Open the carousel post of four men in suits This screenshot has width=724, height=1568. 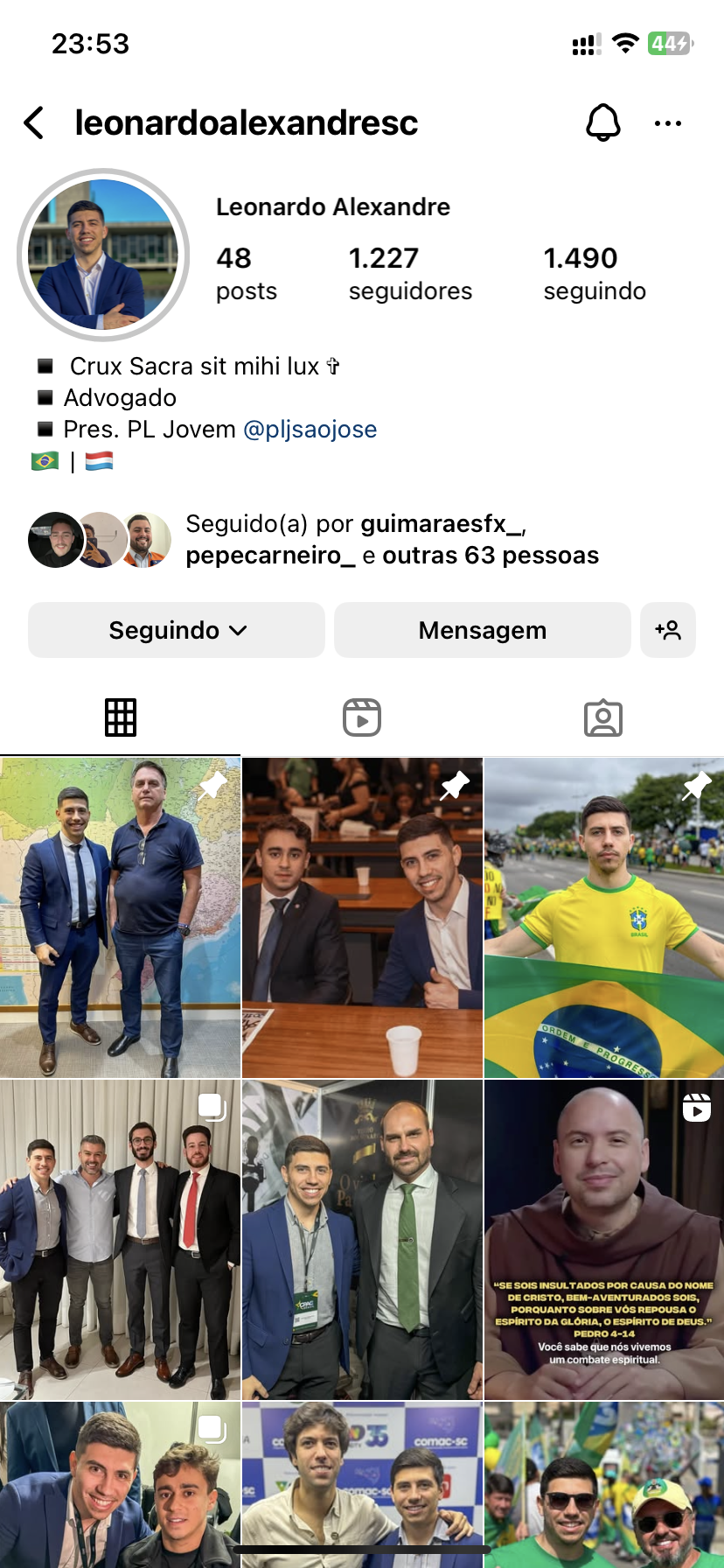pos(120,1239)
